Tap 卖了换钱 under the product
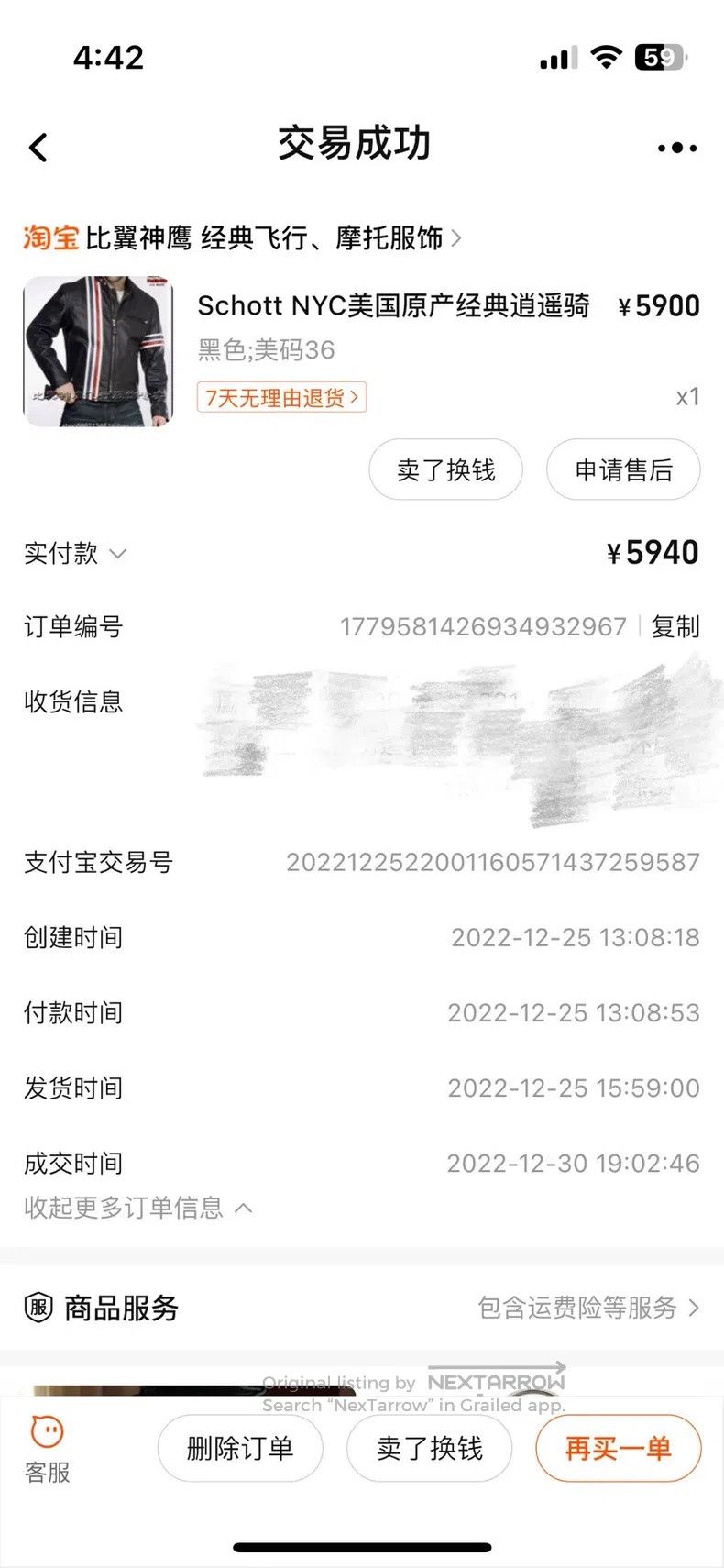 click(445, 469)
